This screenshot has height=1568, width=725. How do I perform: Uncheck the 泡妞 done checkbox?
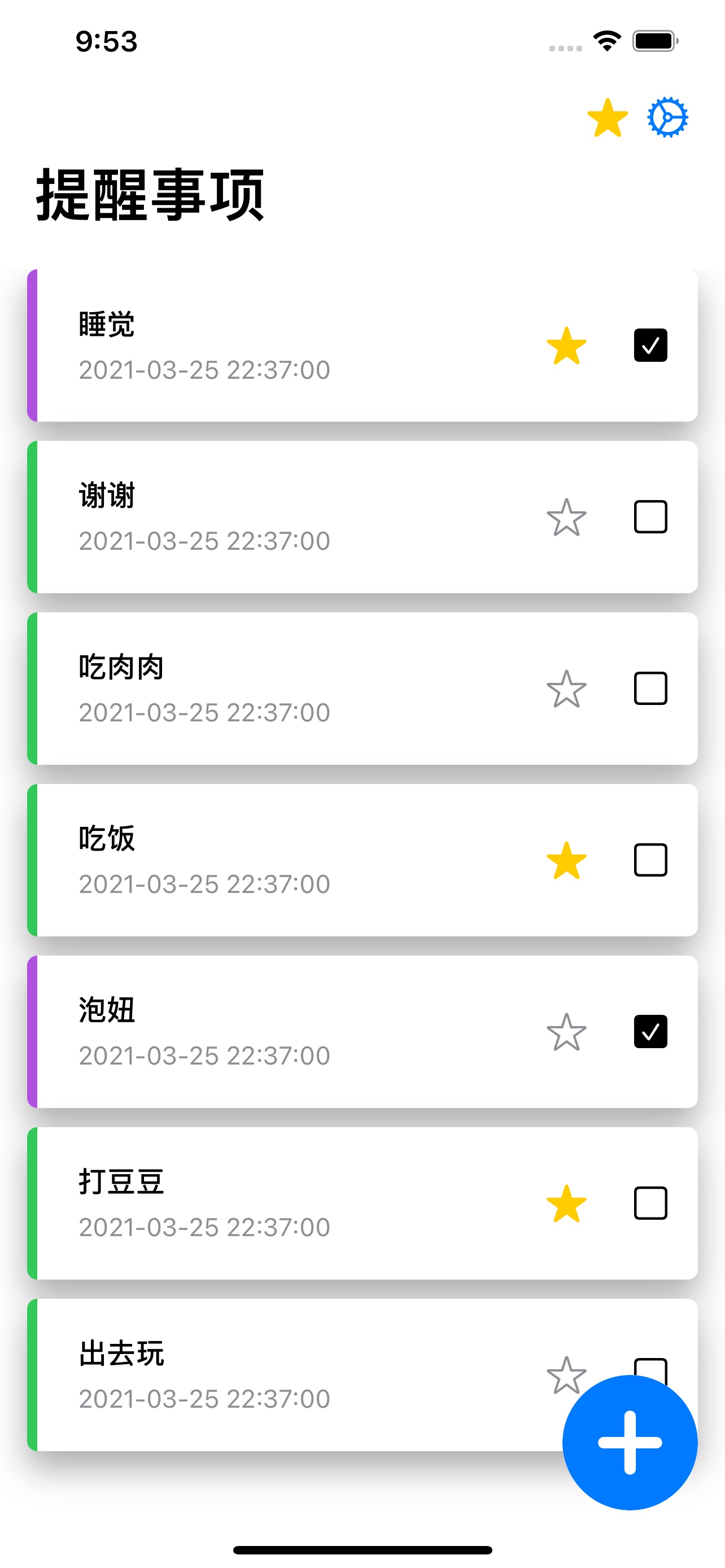650,1031
